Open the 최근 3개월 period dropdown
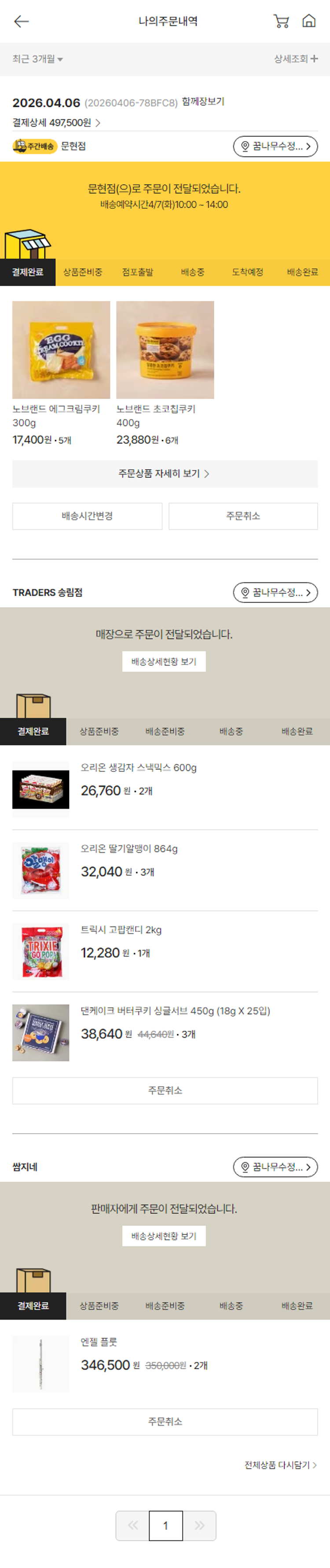The image size is (330, 1568). (x=38, y=59)
